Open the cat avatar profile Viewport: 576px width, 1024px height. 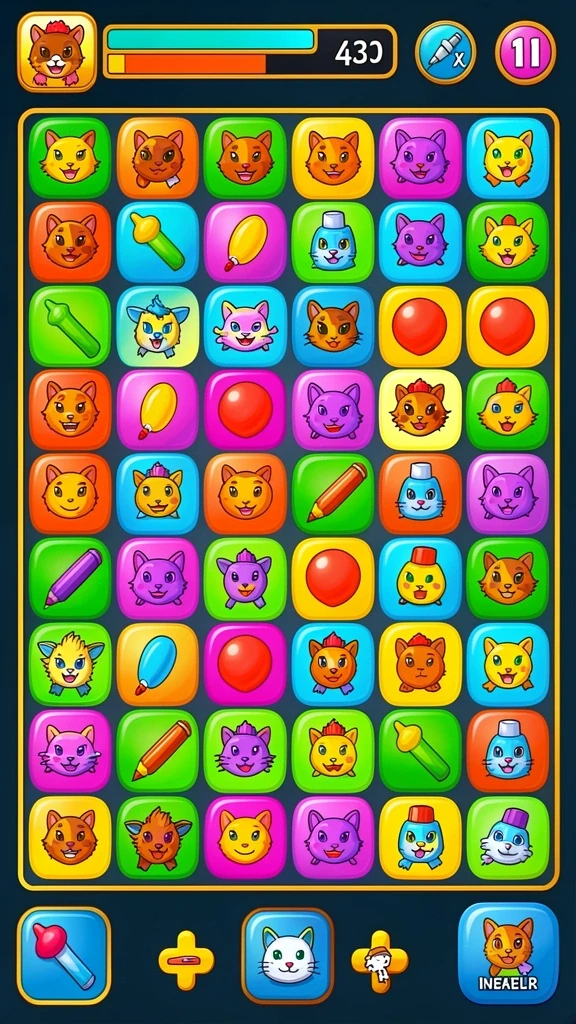57,52
